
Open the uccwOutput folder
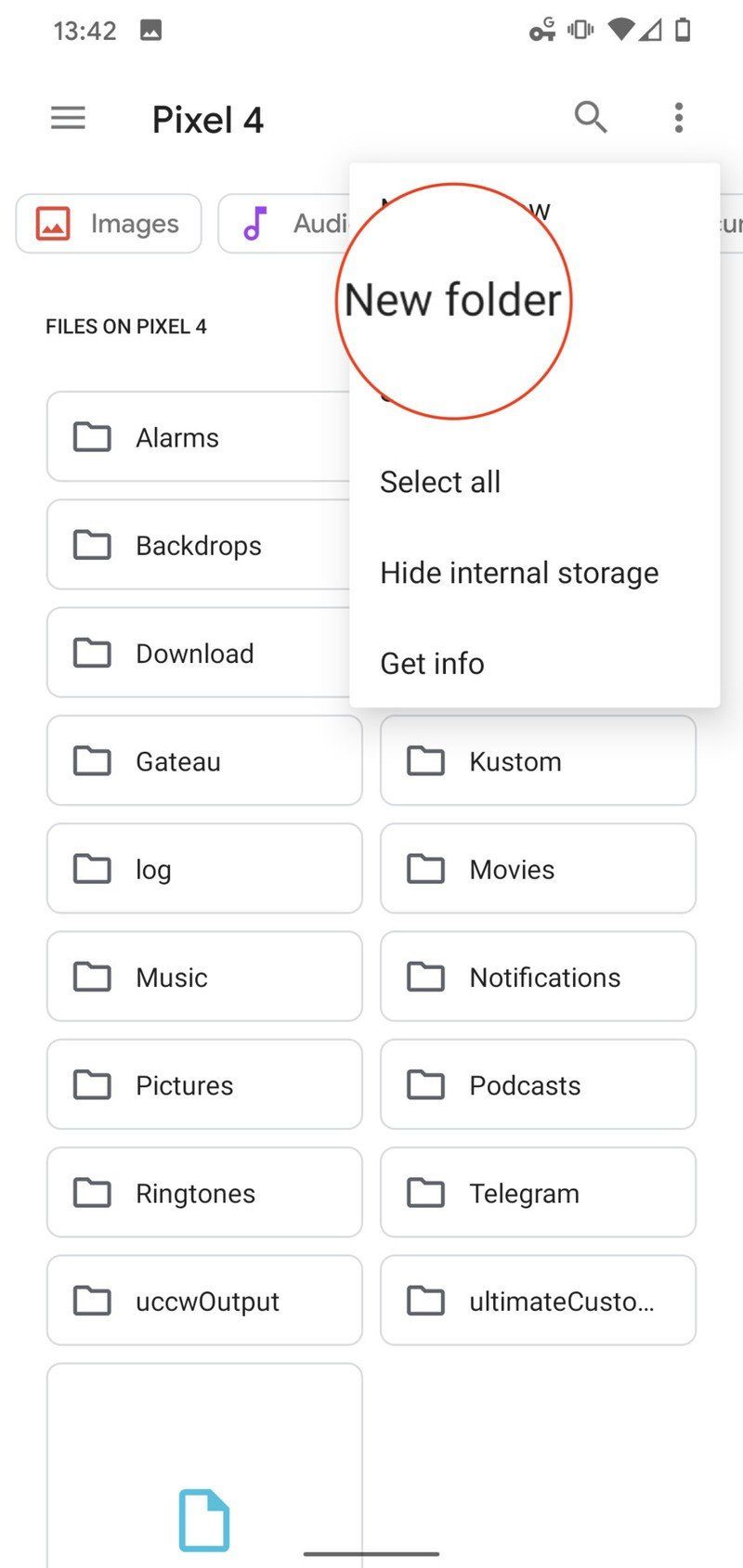tap(207, 1301)
